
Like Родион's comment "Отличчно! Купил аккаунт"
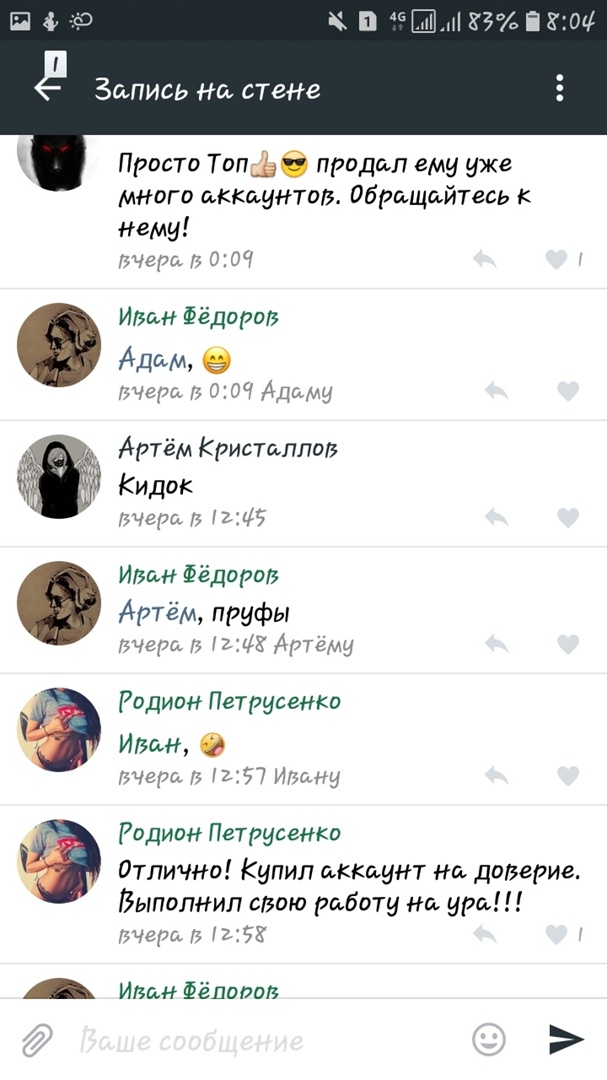558,935
